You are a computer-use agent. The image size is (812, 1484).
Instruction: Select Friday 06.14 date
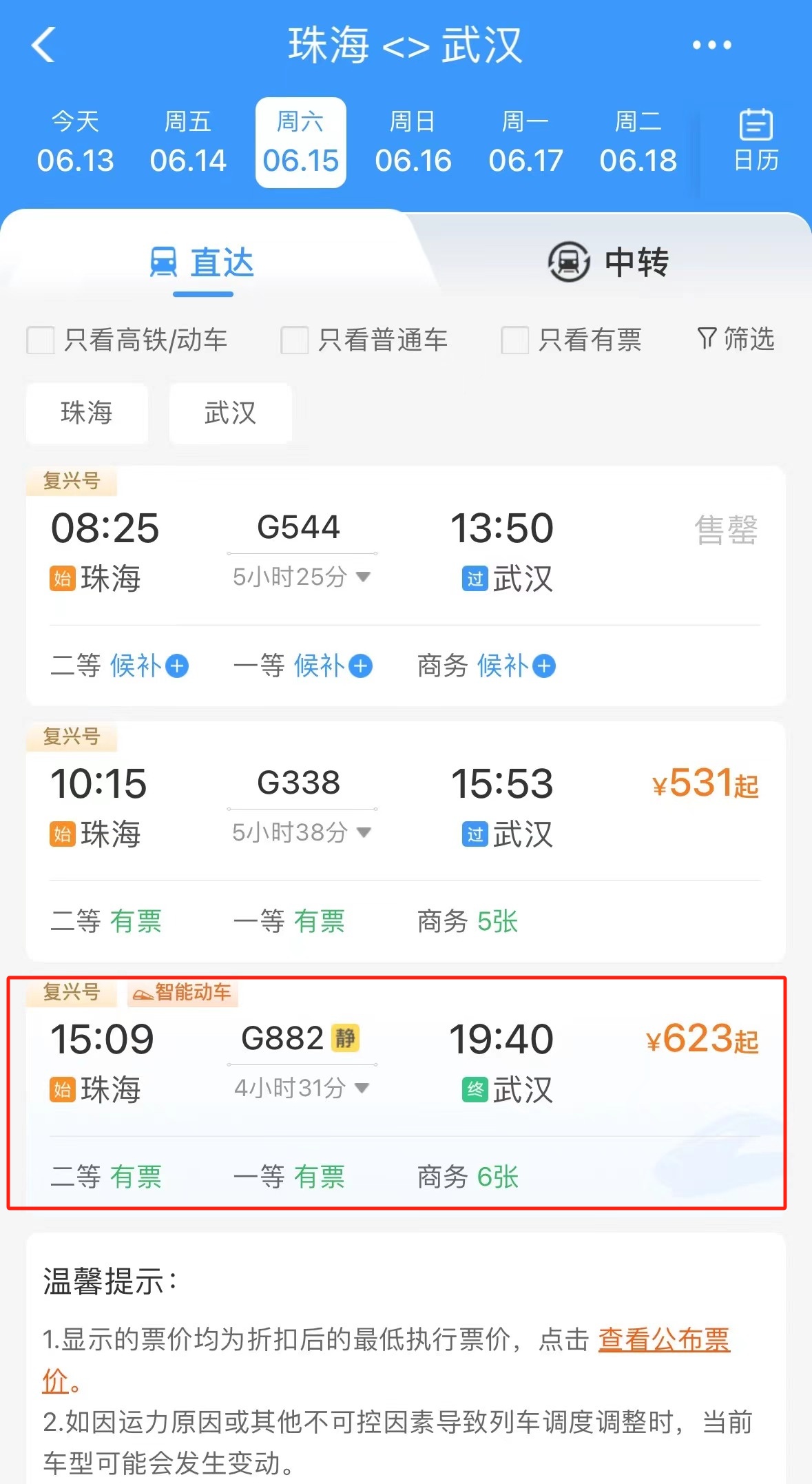click(188, 143)
